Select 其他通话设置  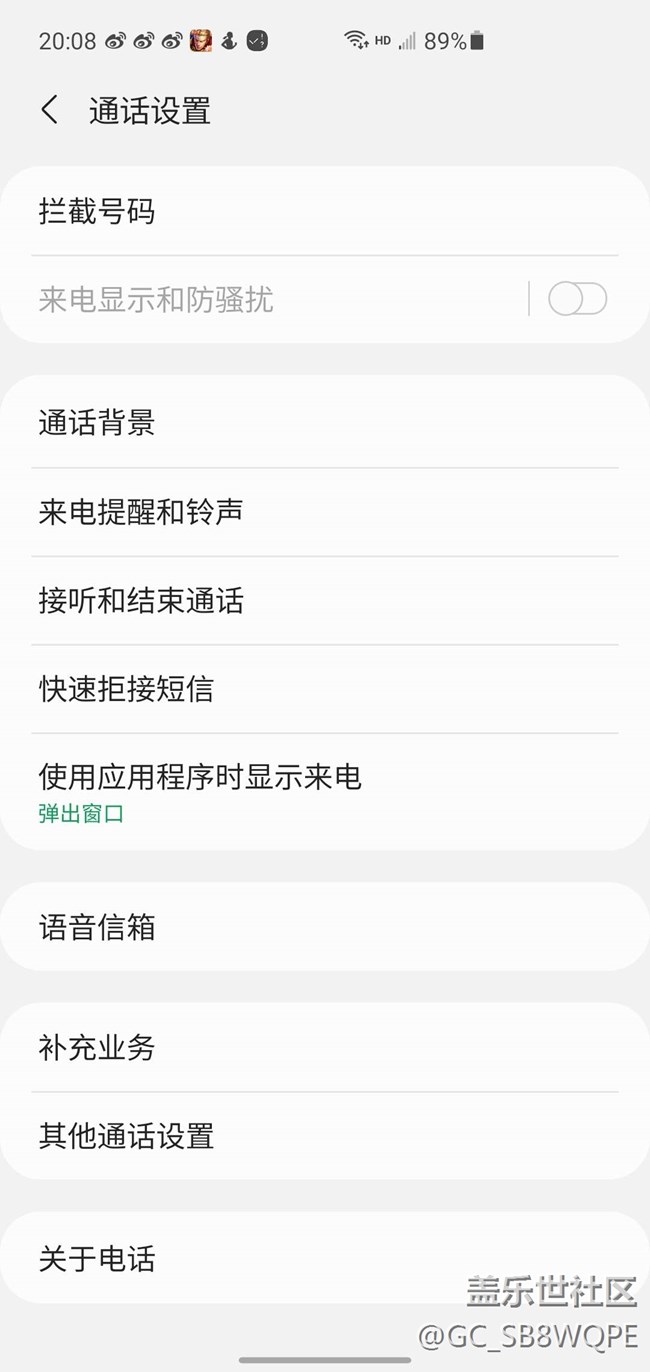pyautogui.click(x=324, y=1136)
